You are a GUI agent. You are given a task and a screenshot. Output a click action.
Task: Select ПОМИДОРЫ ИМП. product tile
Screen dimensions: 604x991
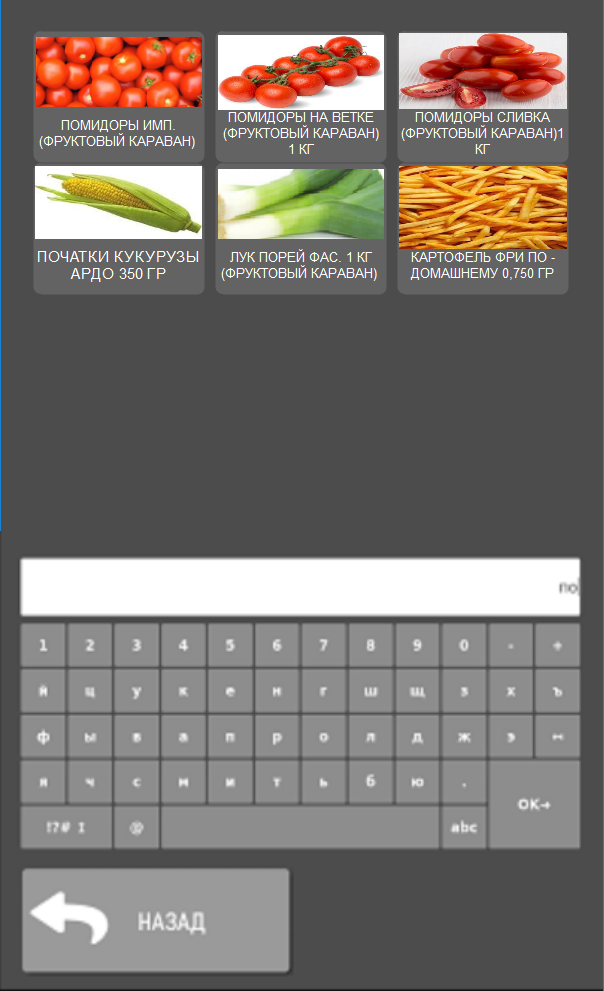point(118,97)
